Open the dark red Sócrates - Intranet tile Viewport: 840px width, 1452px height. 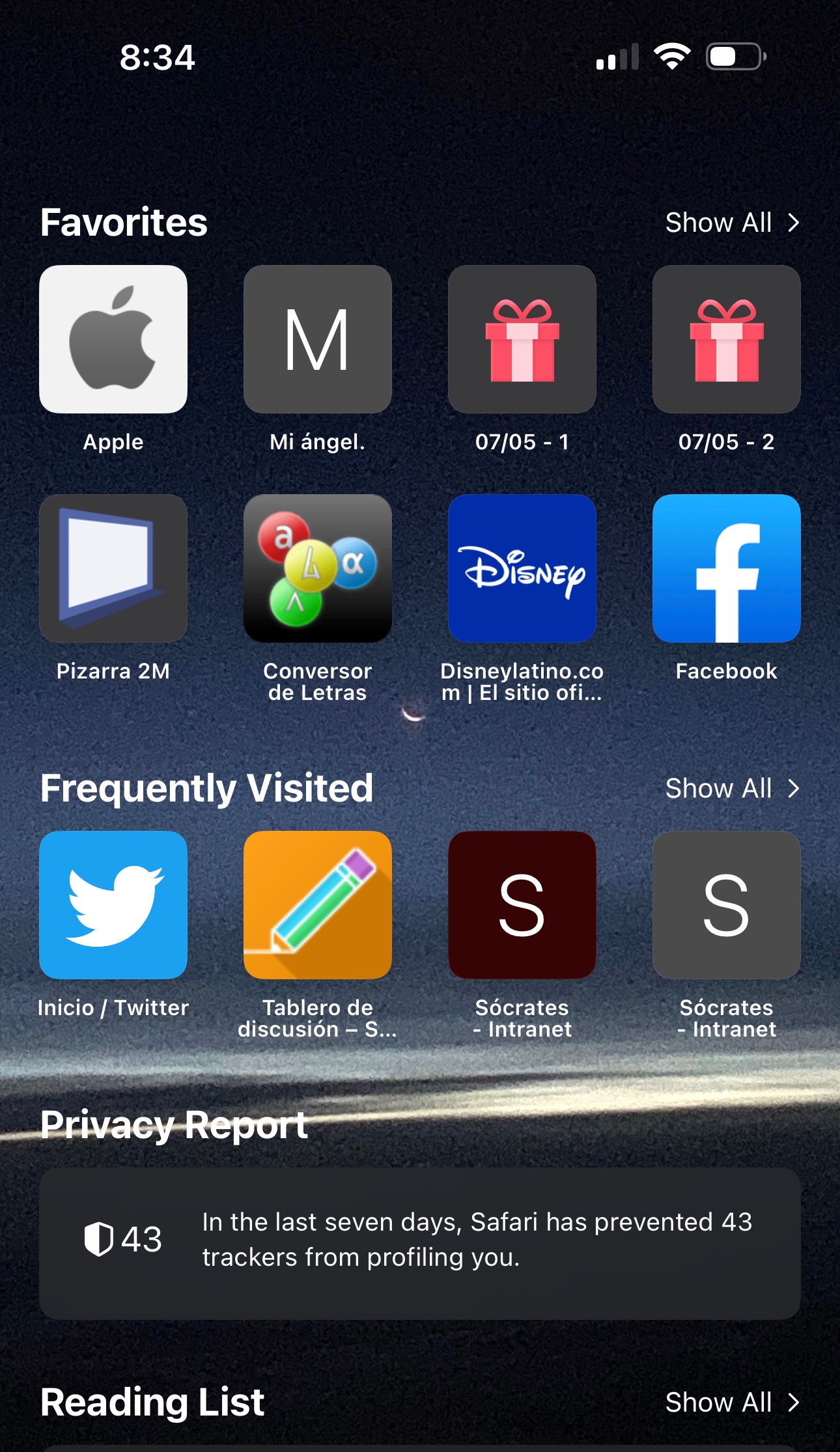(x=522, y=905)
